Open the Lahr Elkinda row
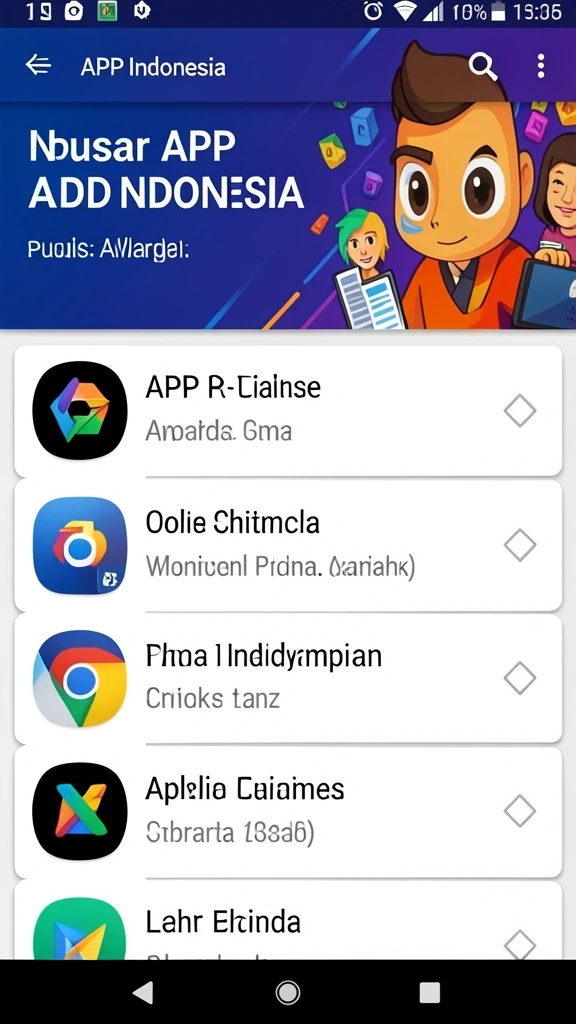 click(x=288, y=920)
